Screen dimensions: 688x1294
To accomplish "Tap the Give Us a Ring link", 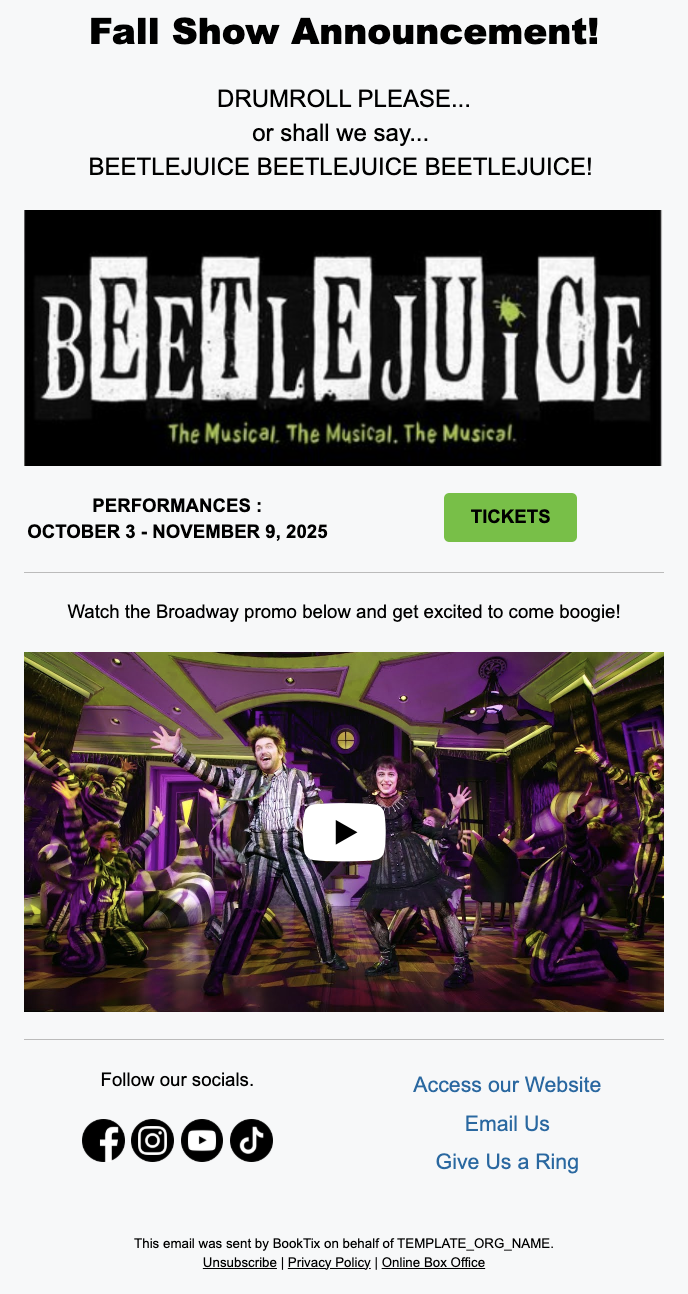I will pos(507,1162).
